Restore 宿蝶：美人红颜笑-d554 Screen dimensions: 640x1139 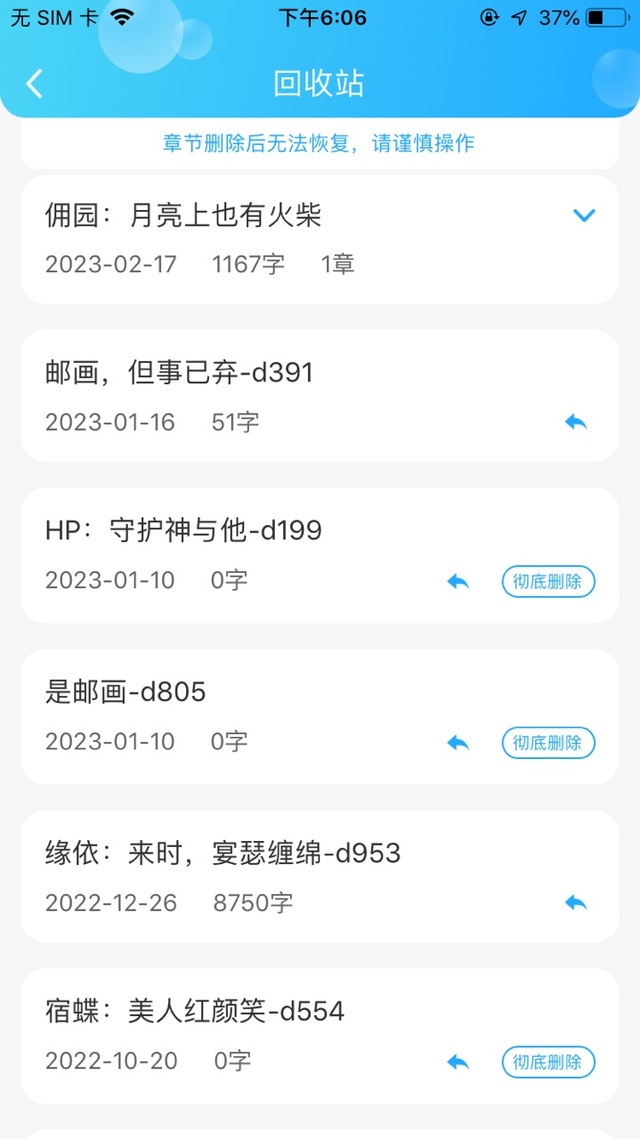click(458, 1062)
